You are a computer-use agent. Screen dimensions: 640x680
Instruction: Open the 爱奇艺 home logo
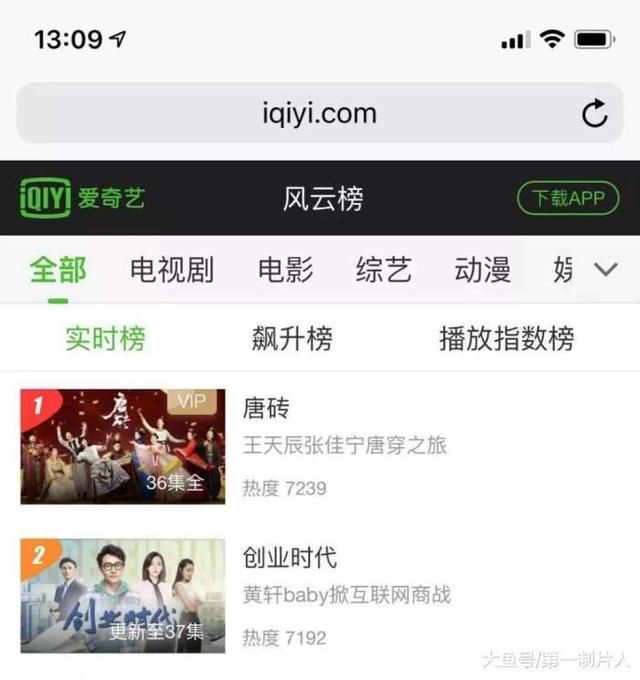[x=83, y=198]
